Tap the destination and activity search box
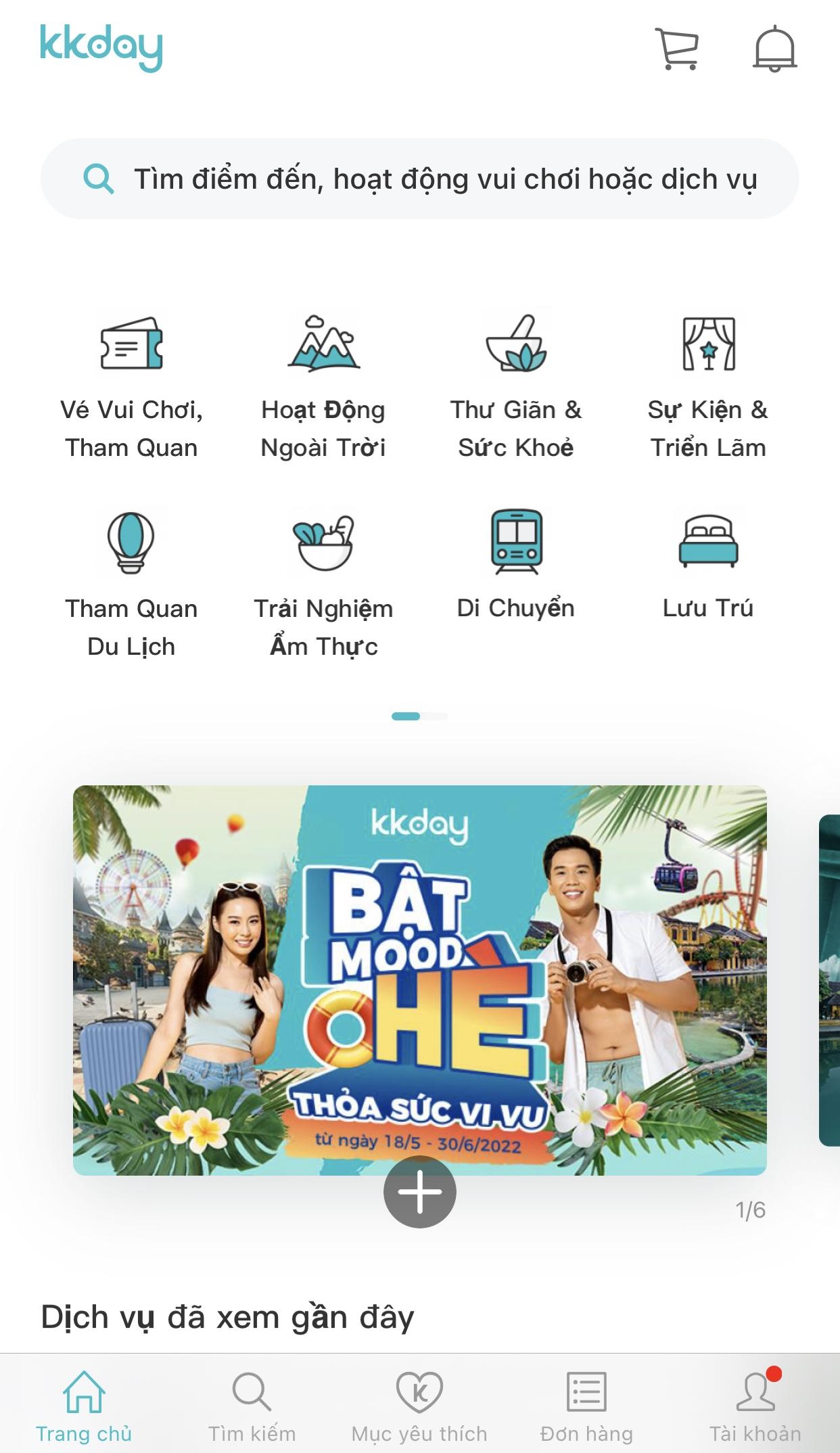Viewport: 840px width, 1453px height. 419,179
